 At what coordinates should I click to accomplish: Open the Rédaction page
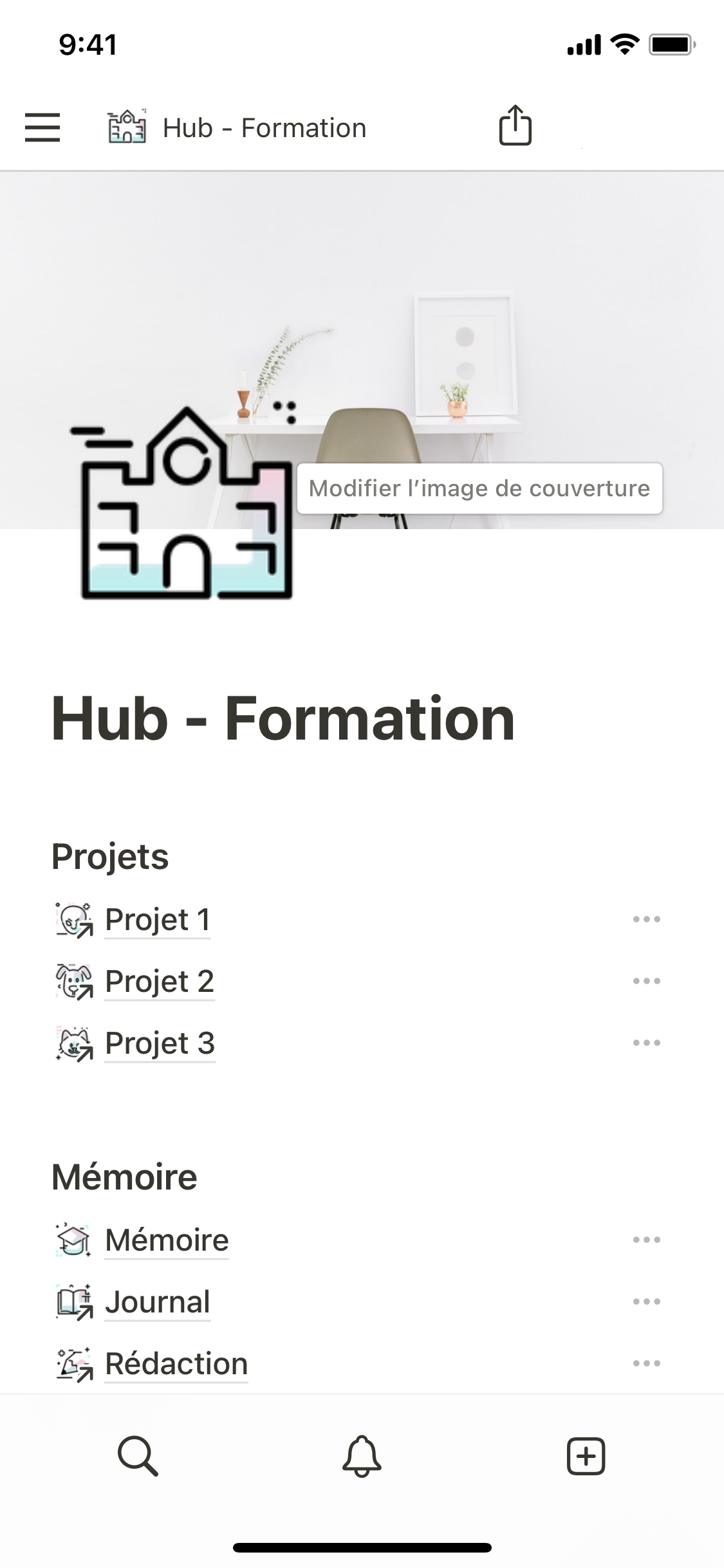(x=176, y=1363)
